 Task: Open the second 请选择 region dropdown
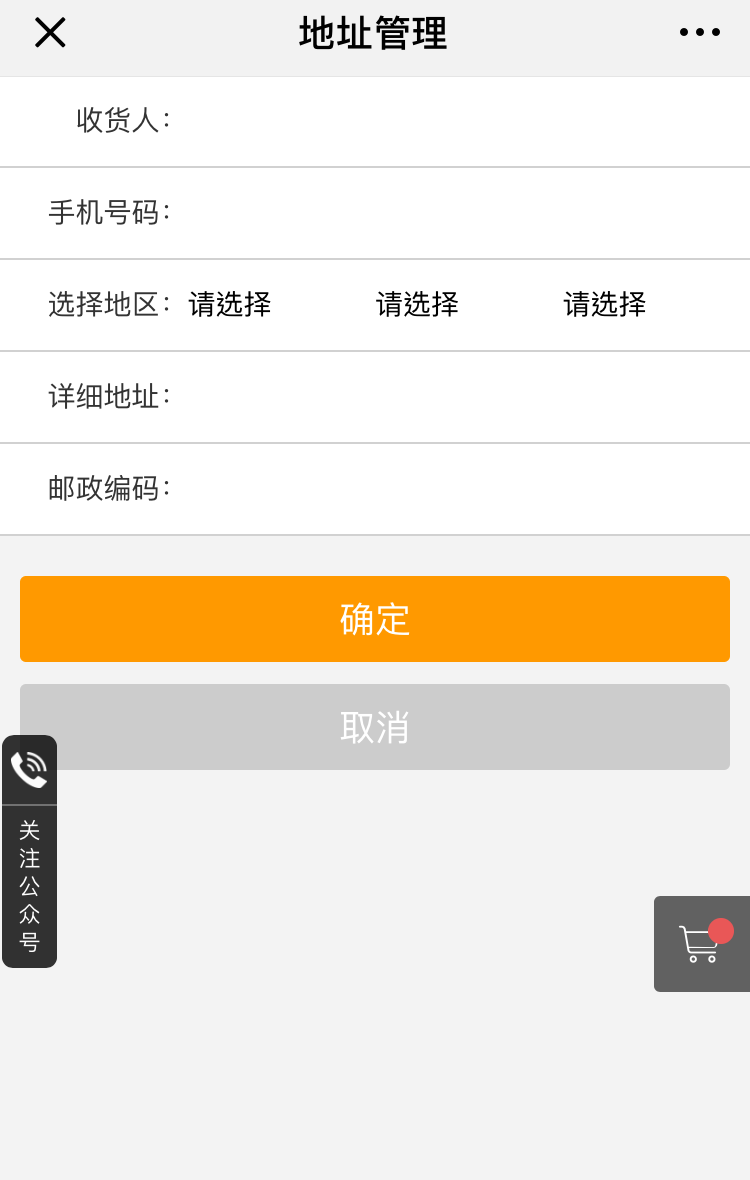click(x=418, y=304)
